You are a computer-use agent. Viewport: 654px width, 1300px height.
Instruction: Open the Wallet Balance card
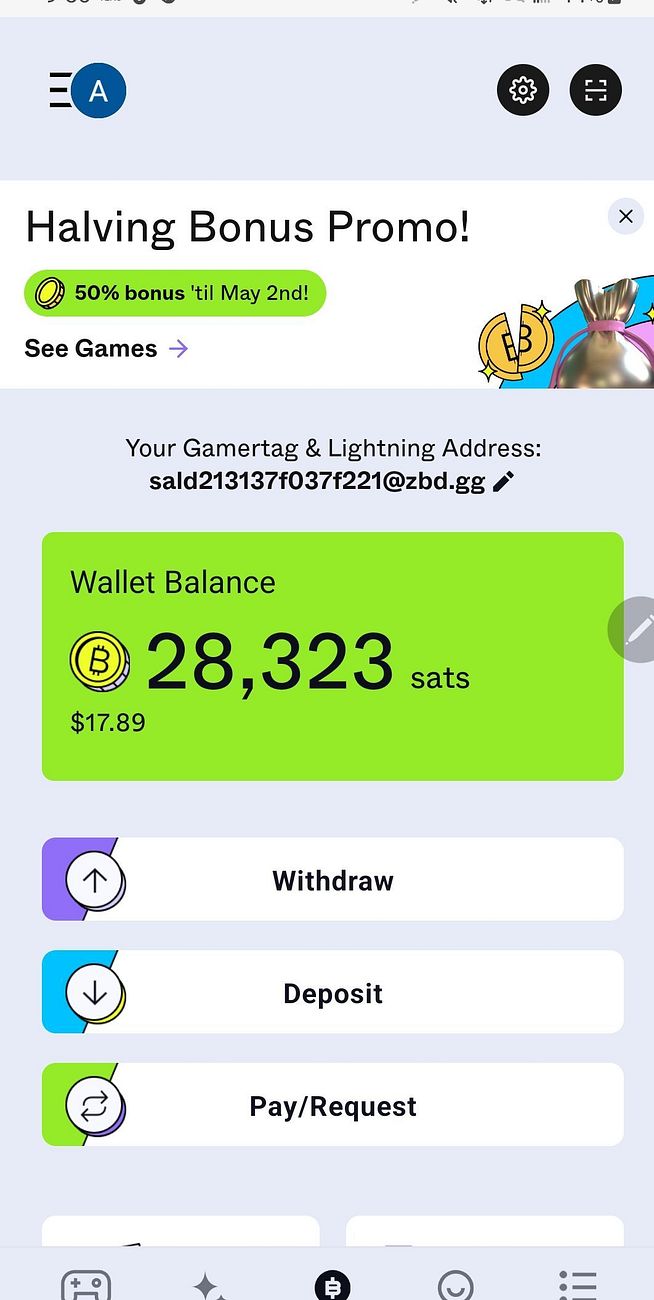(332, 655)
